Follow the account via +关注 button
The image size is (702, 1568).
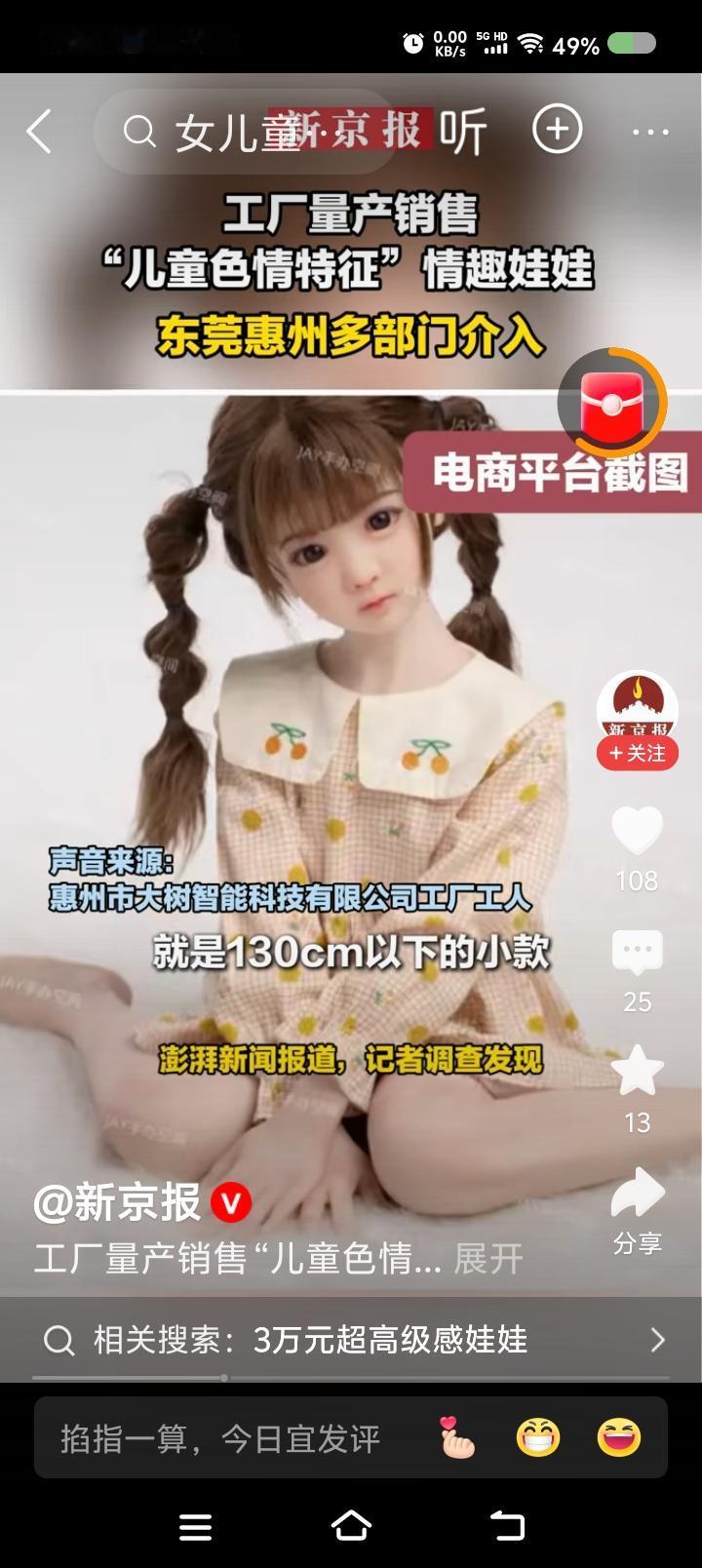coord(638,755)
